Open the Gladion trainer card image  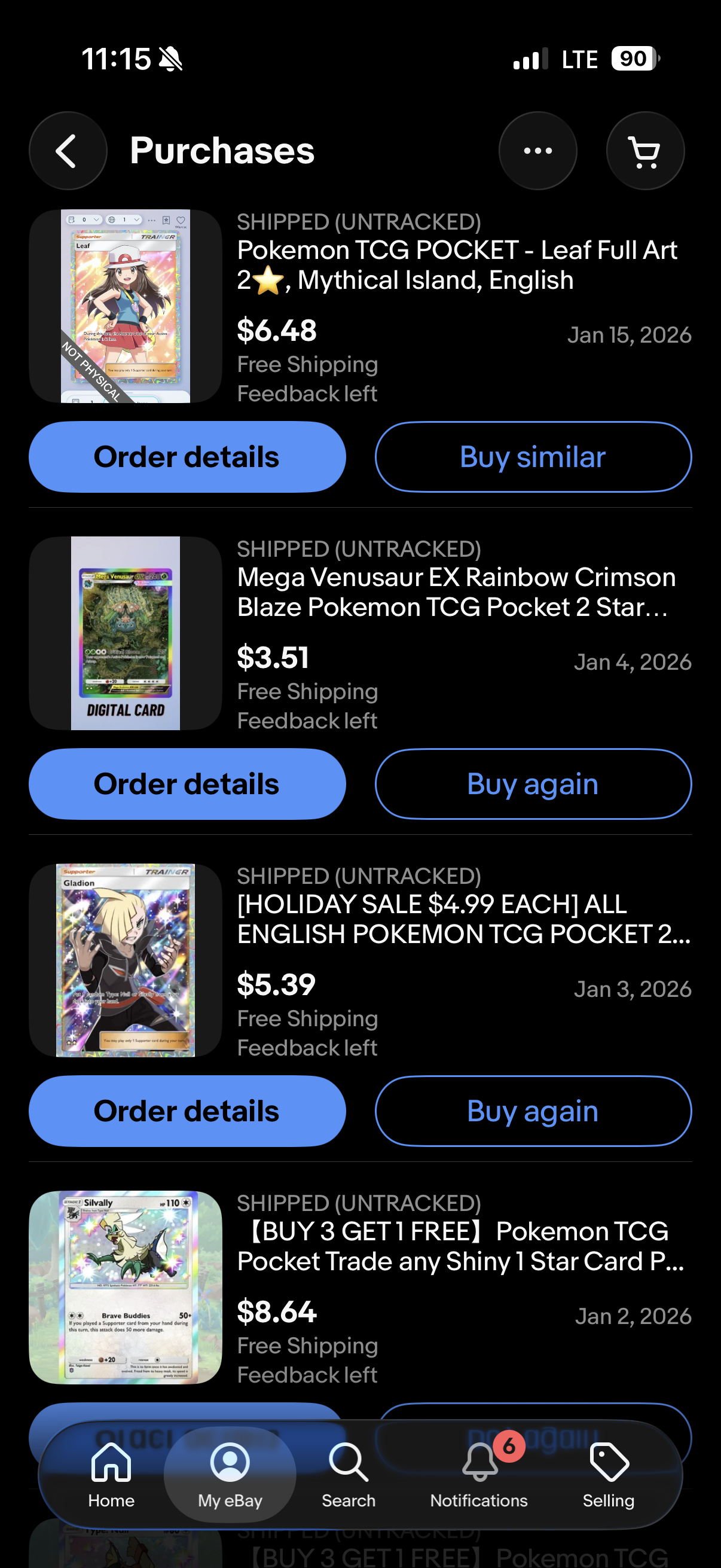(x=126, y=960)
